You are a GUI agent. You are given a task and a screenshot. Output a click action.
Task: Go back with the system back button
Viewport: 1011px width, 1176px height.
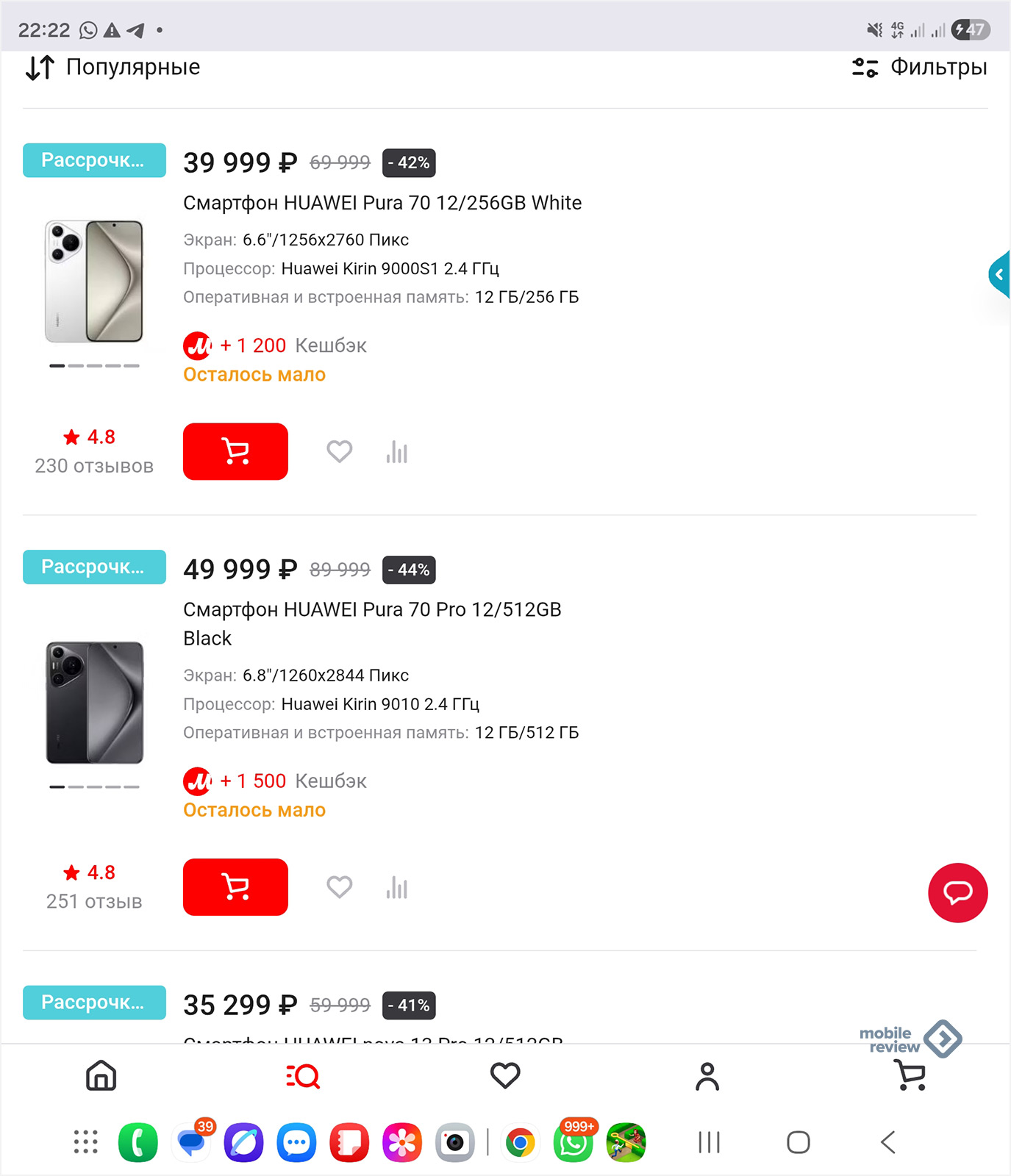[x=888, y=1142]
